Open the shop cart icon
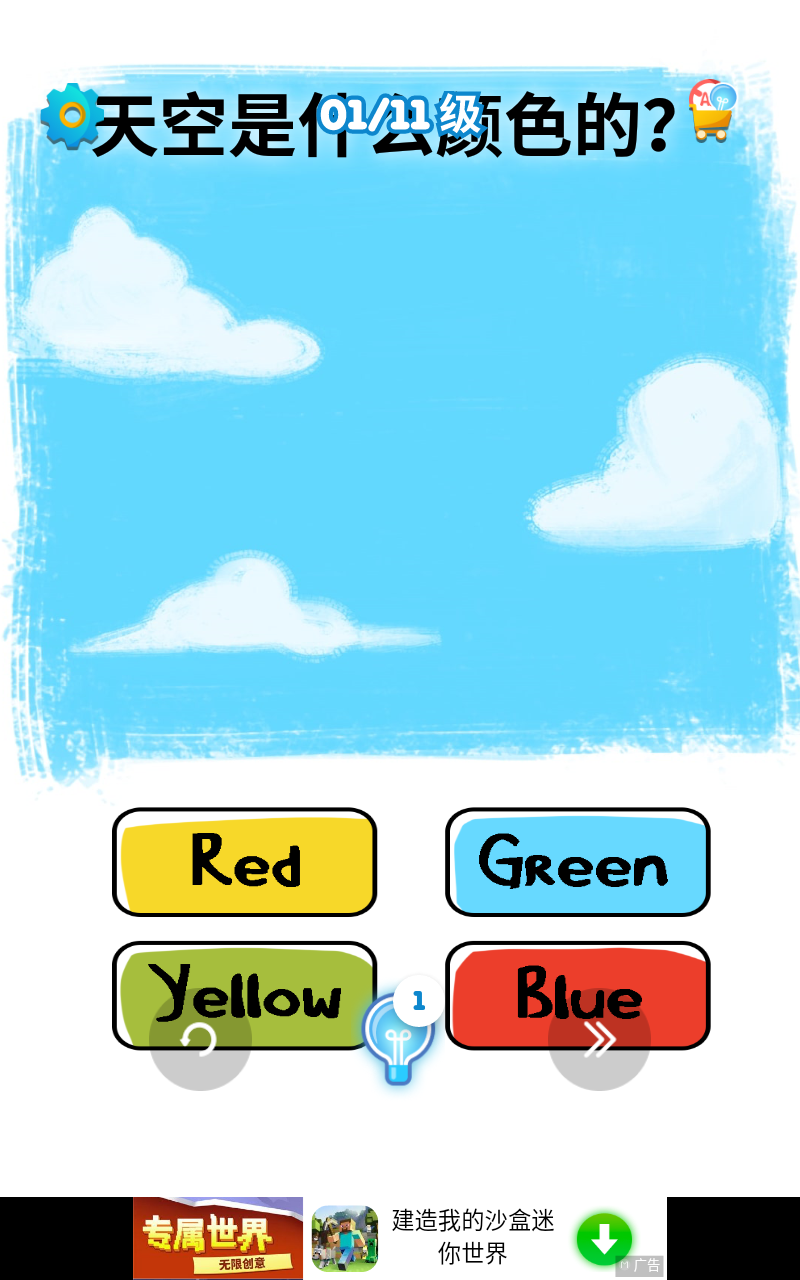 click(712, 110)
